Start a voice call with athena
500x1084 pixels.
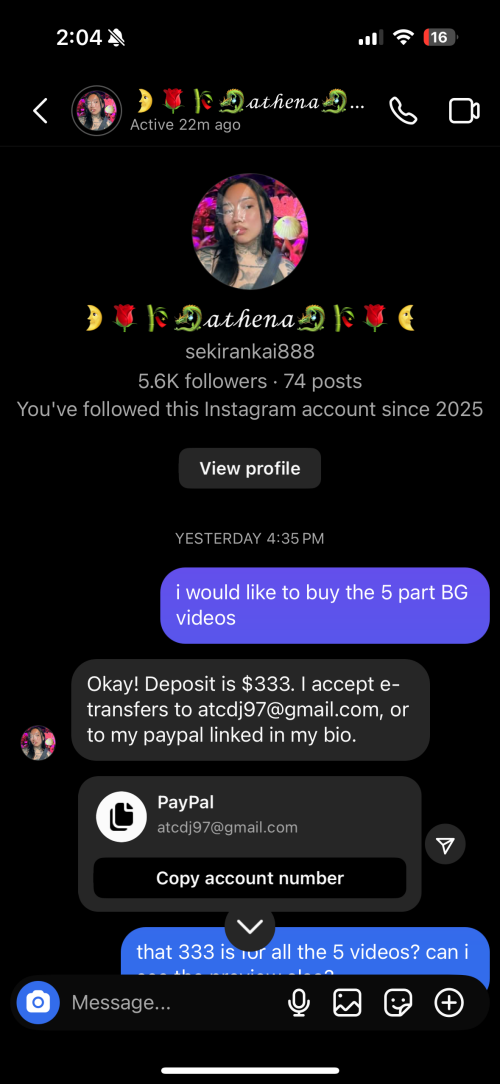[403, 111]
